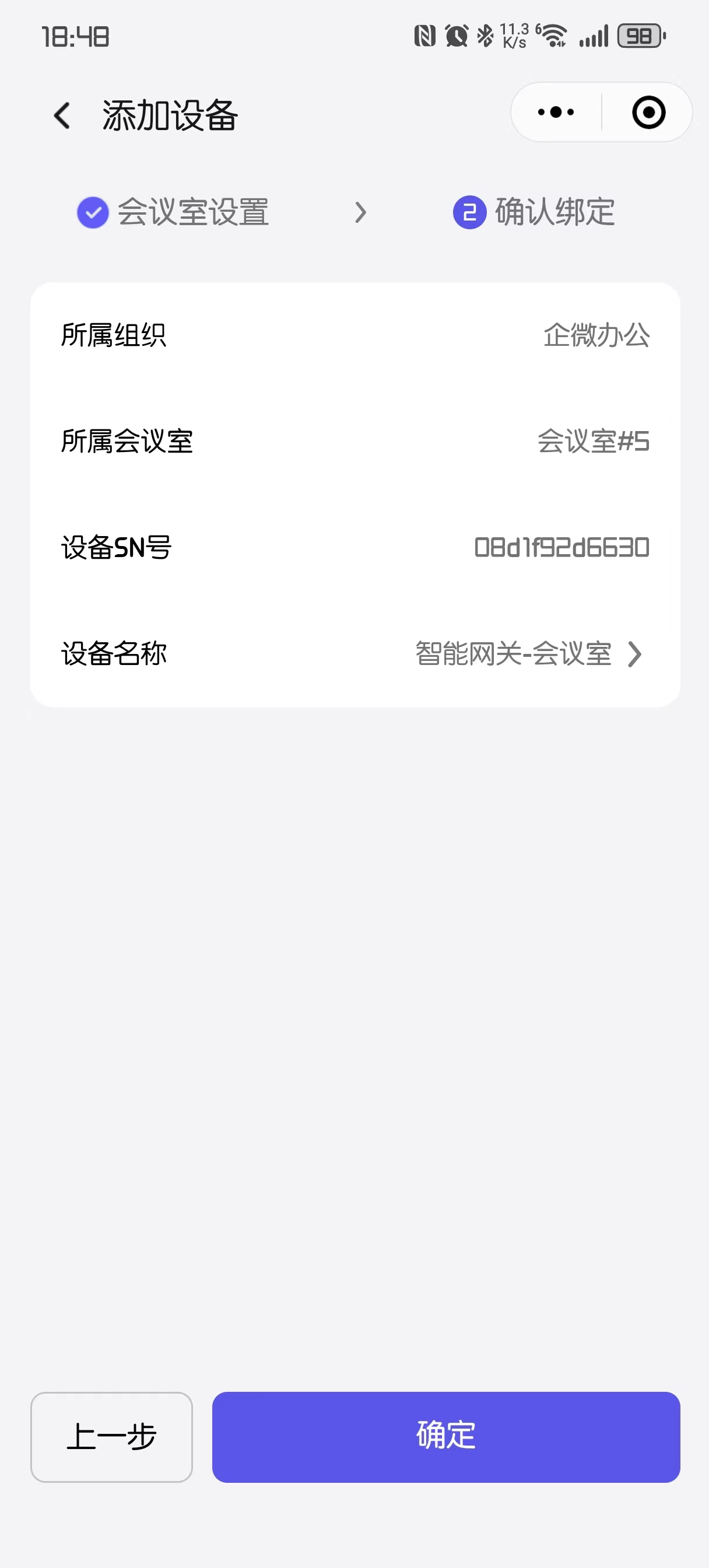Return to the 会议室设置 step
Viewport: 709px width, 1568px height.
pyautogui.click(x=173, y=212)
